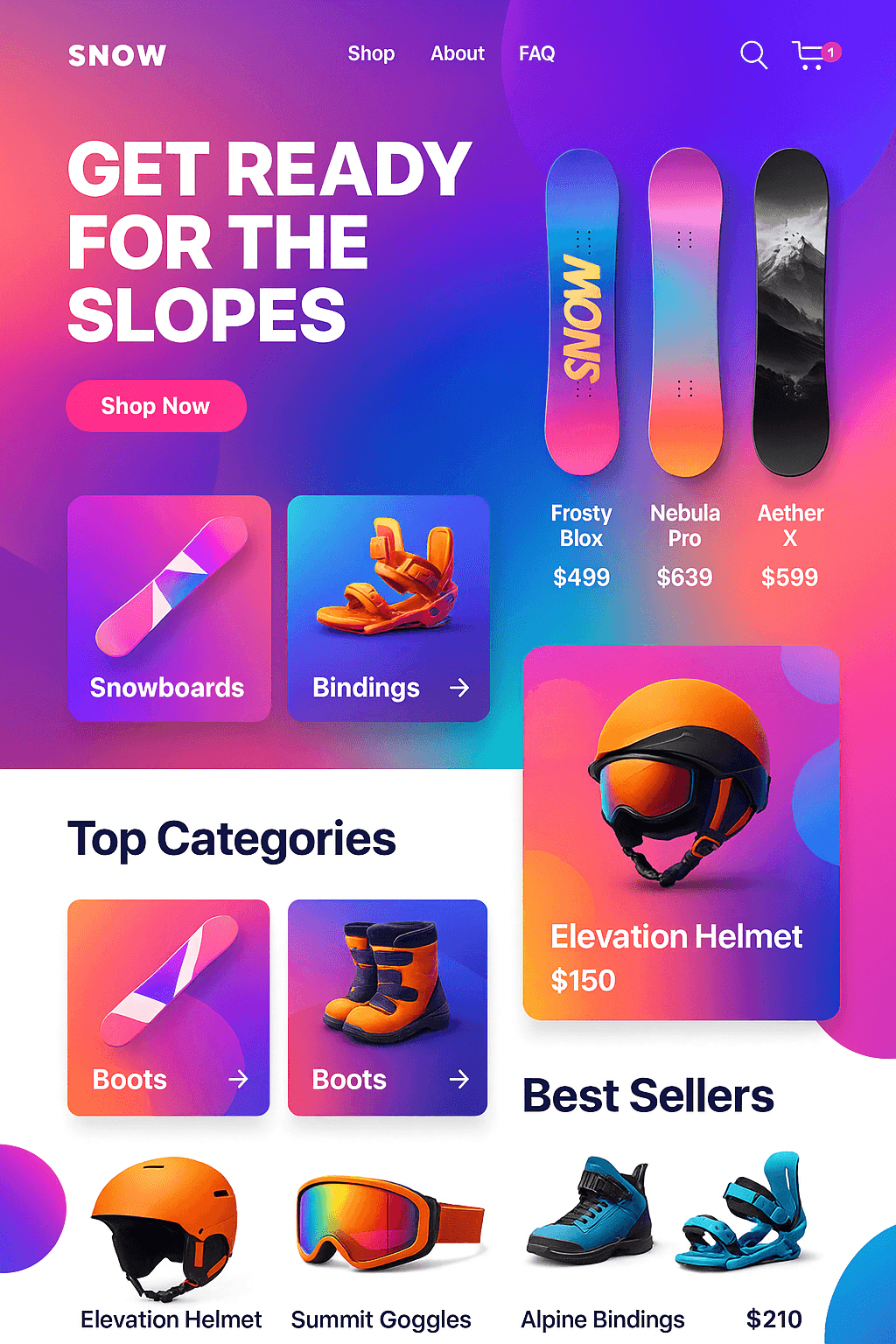The width and height of the screenshot is (896, 1344).
Task: Open the Bindings category card
Action: pyautogui.click(x=388, y=608)
